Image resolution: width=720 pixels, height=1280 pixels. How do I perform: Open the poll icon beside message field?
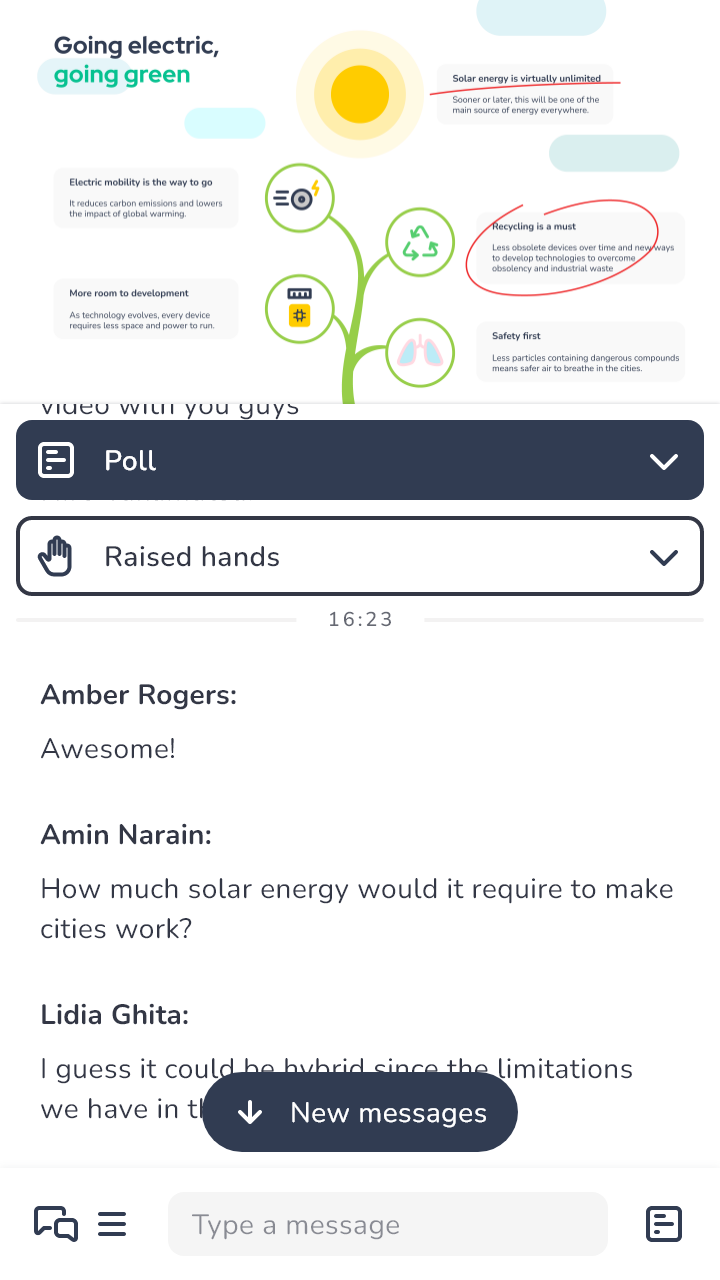coord(664,1224)
